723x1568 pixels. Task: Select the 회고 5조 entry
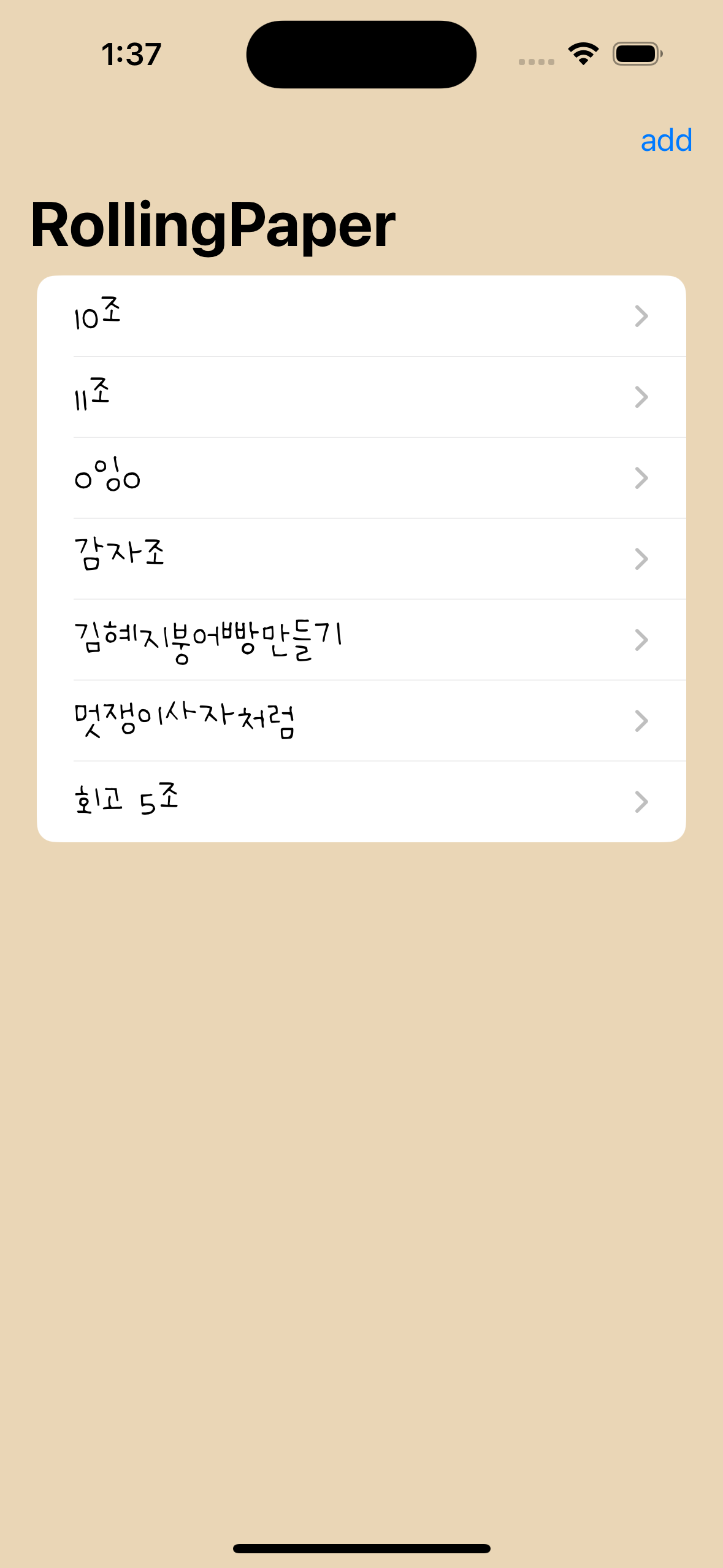click(x=245, y=799)
